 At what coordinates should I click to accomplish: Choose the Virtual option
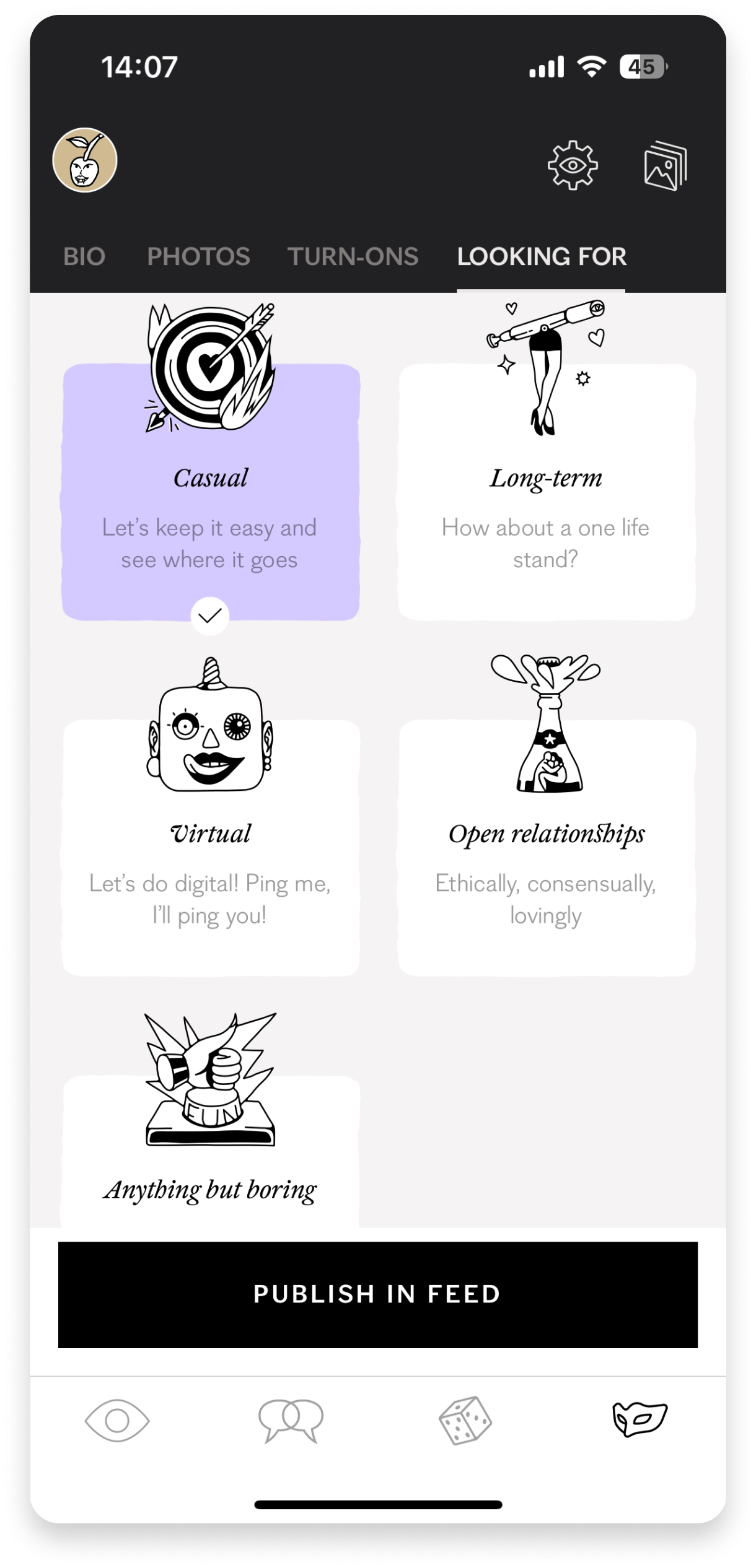pos(210,848)
